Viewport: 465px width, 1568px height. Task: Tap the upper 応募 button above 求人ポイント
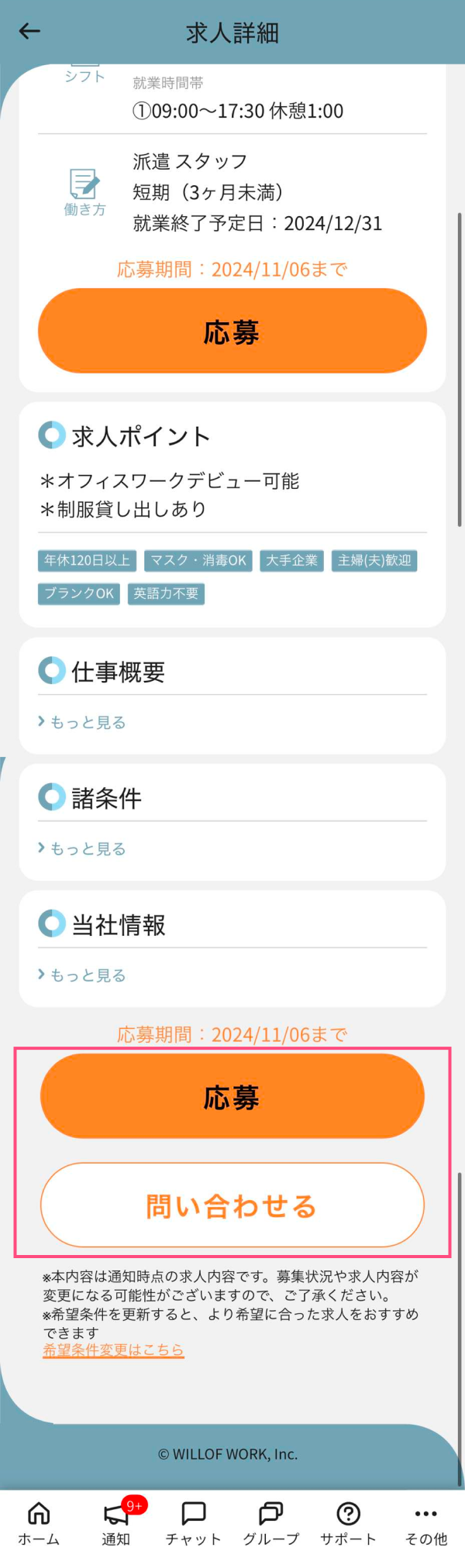[x=232, y=332]
